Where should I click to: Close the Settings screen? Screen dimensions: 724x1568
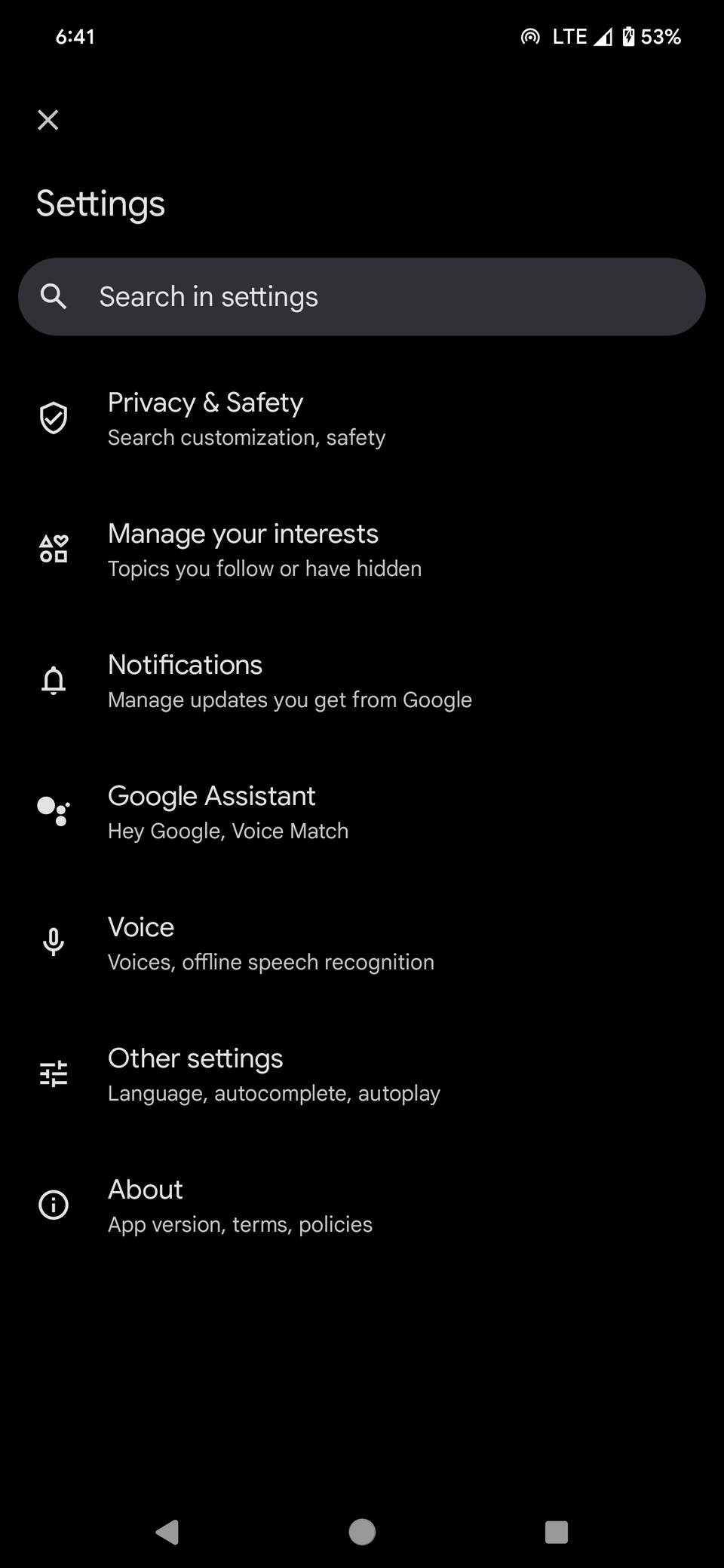[x=48, y=120]
